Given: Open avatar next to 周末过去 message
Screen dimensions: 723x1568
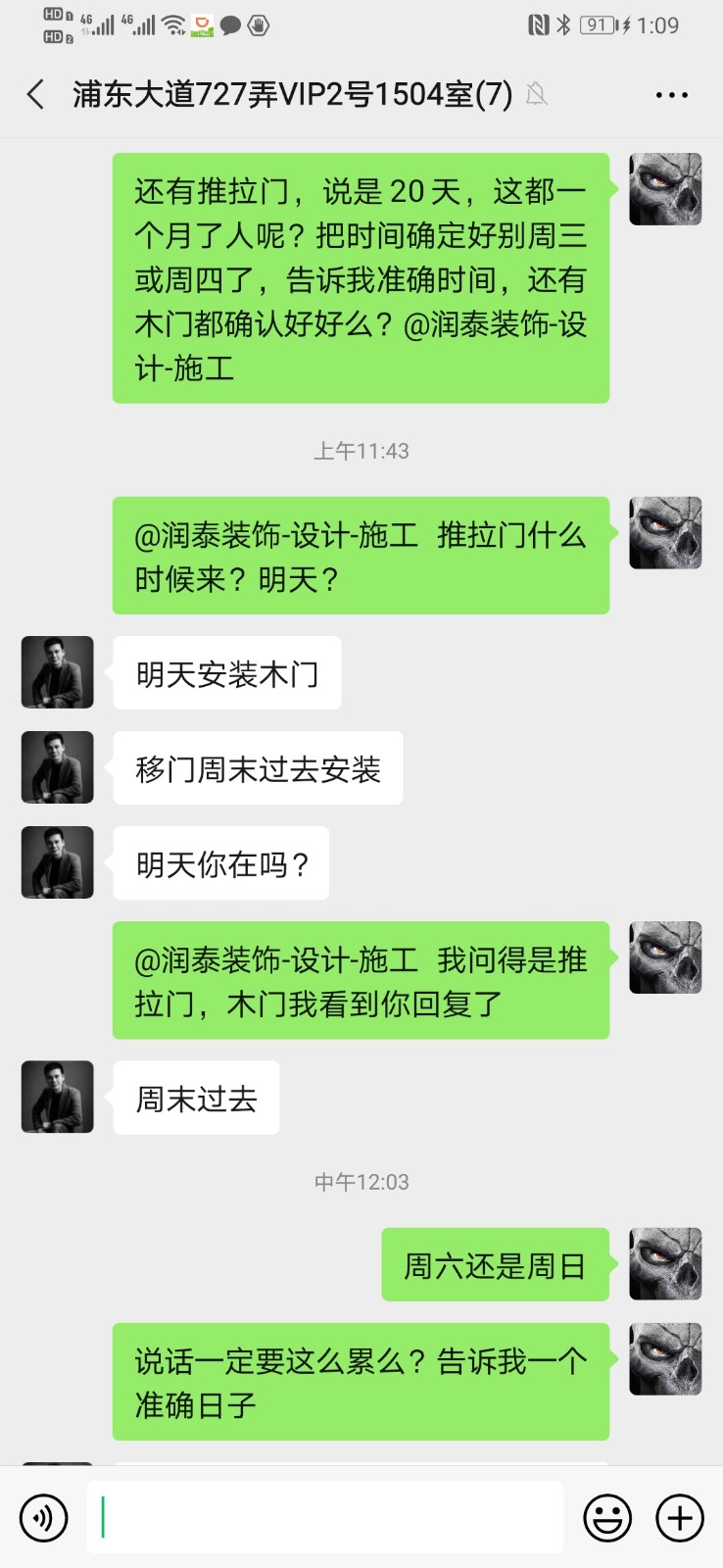Looking at the screenshot, I should point(58,1097).
